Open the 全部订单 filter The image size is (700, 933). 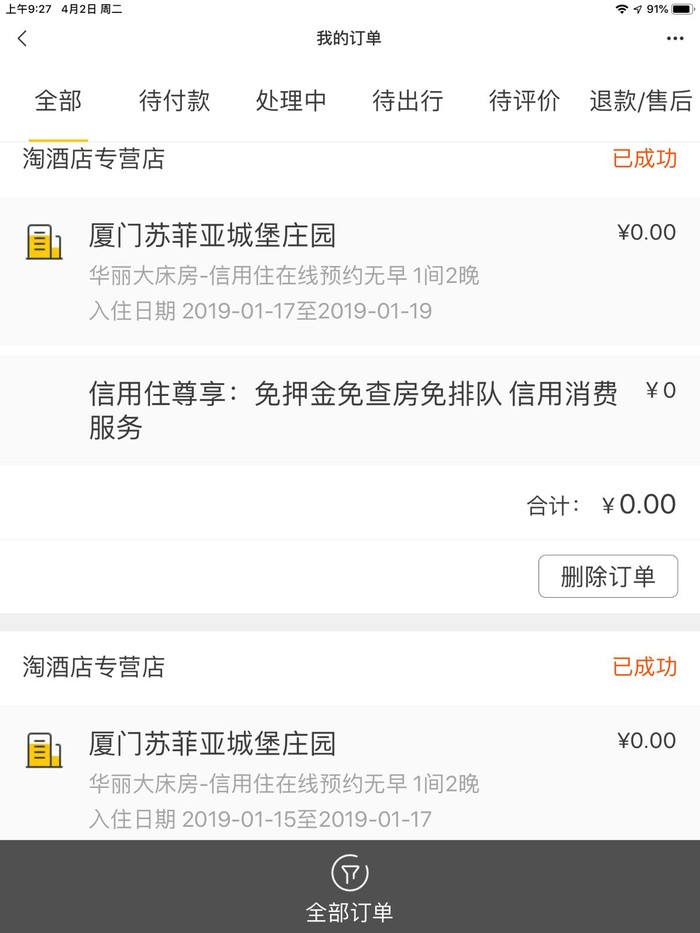click(349, 888)
